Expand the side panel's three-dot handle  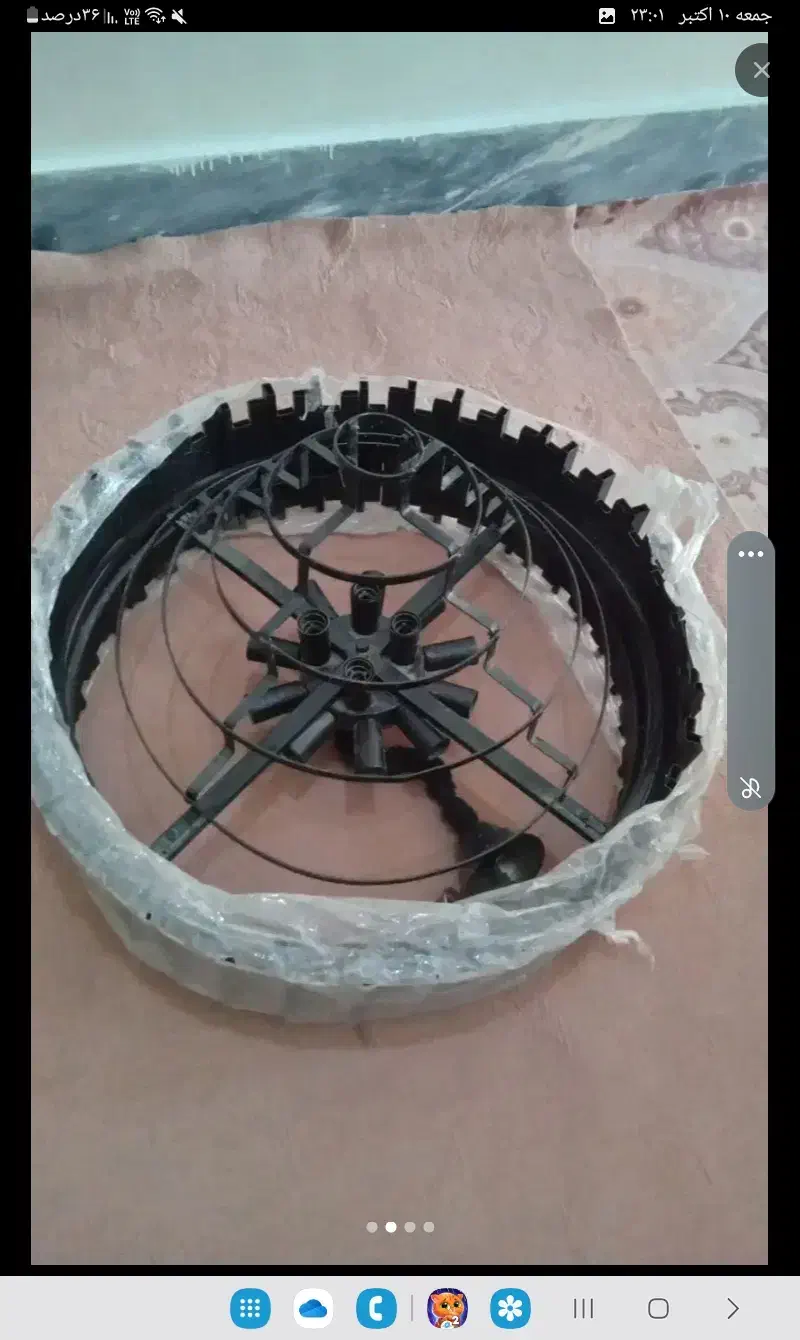click(x=751, y=555)
